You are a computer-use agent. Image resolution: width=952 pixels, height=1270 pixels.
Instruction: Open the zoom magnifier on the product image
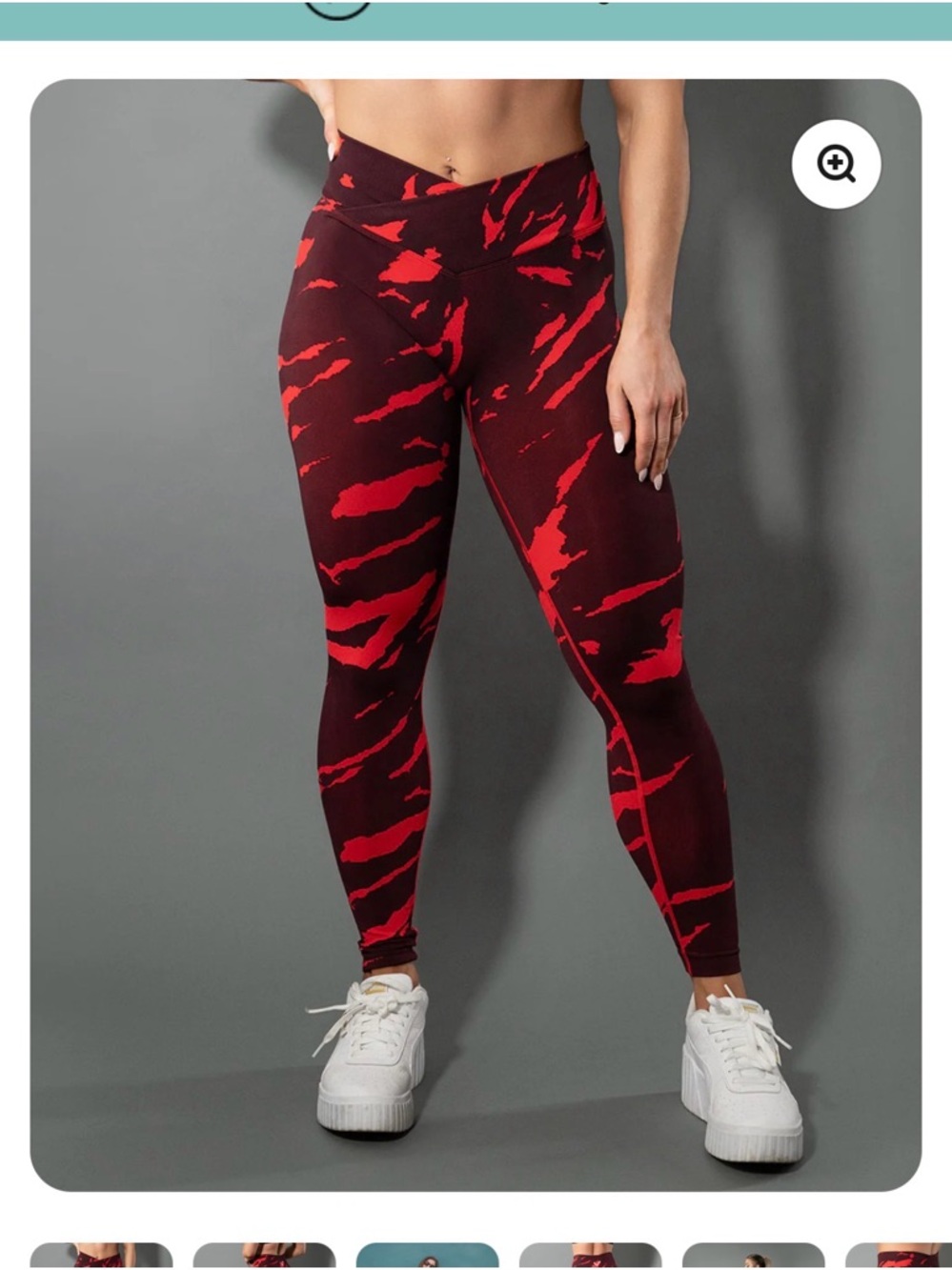pos(837,165)
